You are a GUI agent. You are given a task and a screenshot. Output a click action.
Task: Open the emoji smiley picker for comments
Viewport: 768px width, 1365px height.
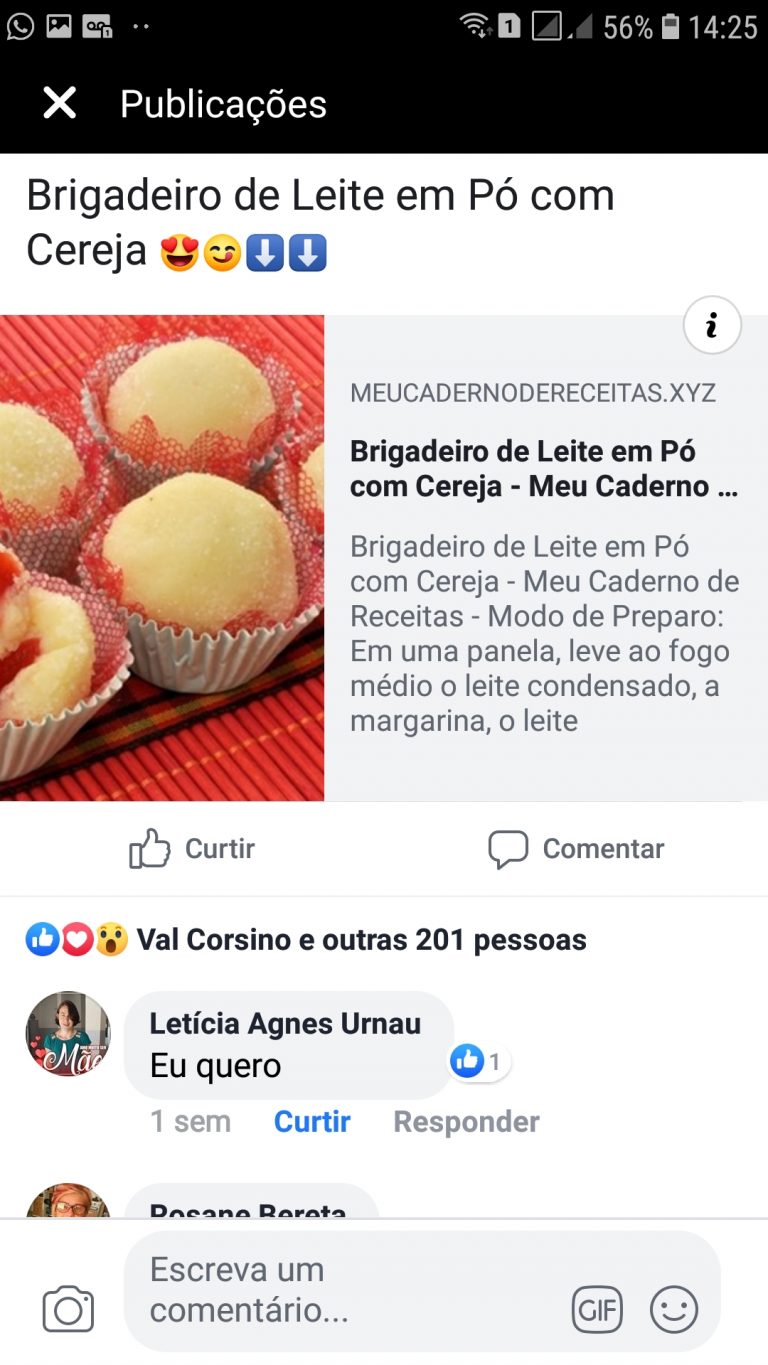click(x=676, y=1308)
